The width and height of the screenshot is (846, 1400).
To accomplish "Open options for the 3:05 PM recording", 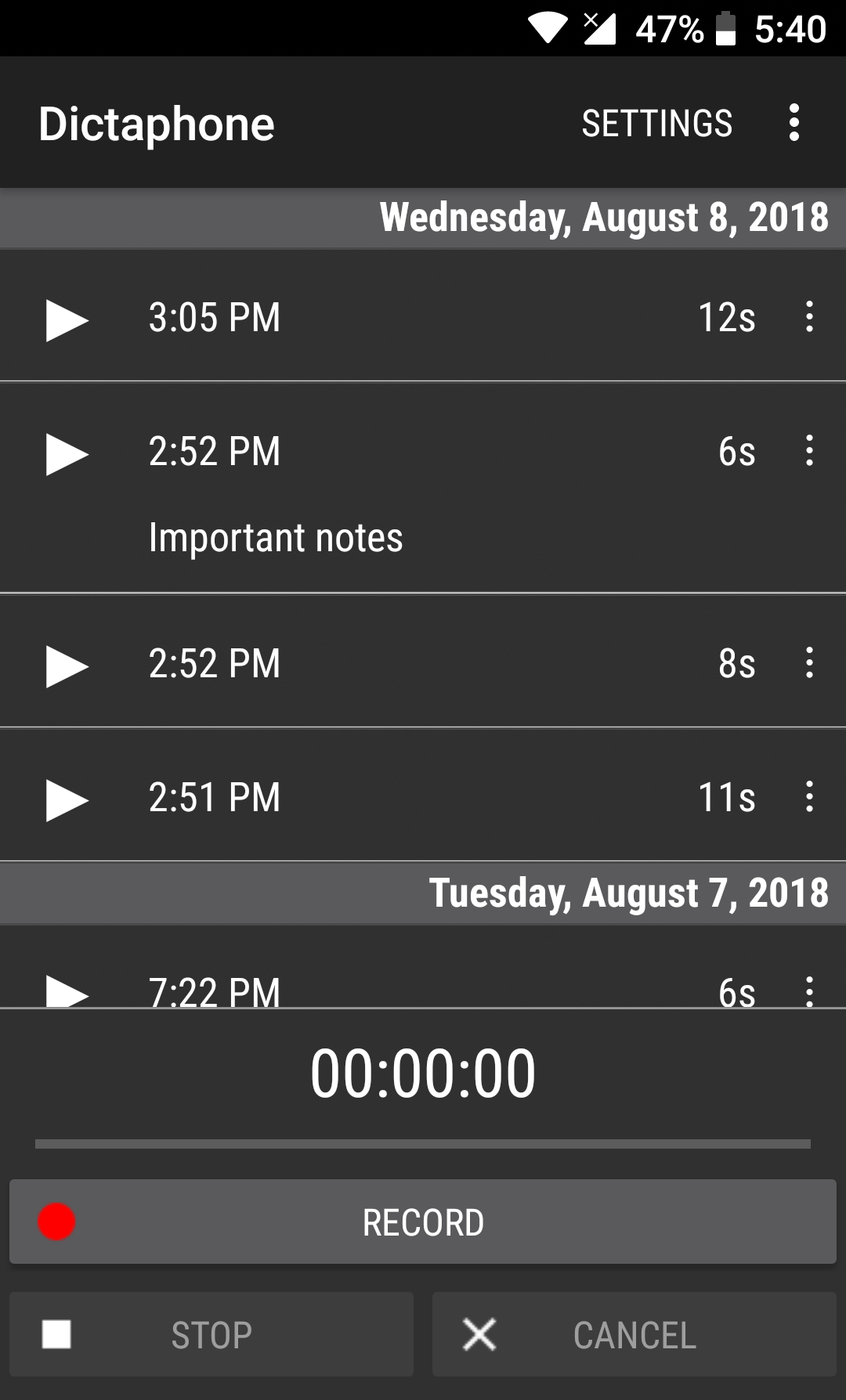I will pyautogui.click(x=809, y=317).
